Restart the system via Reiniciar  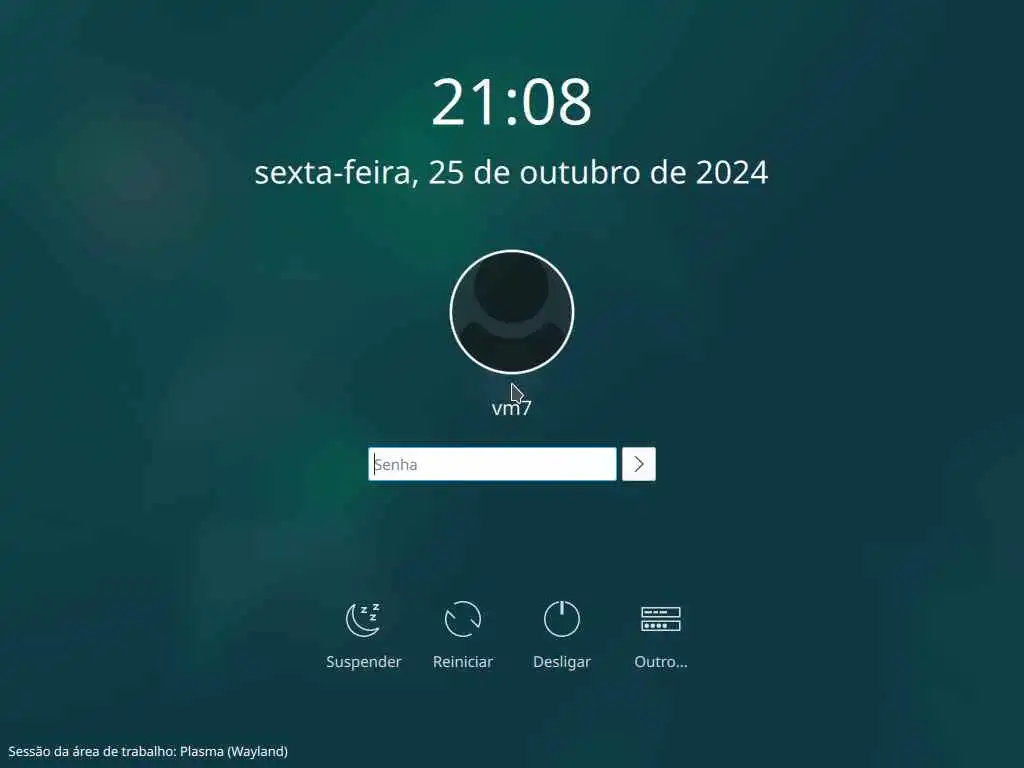pos(462,633)
